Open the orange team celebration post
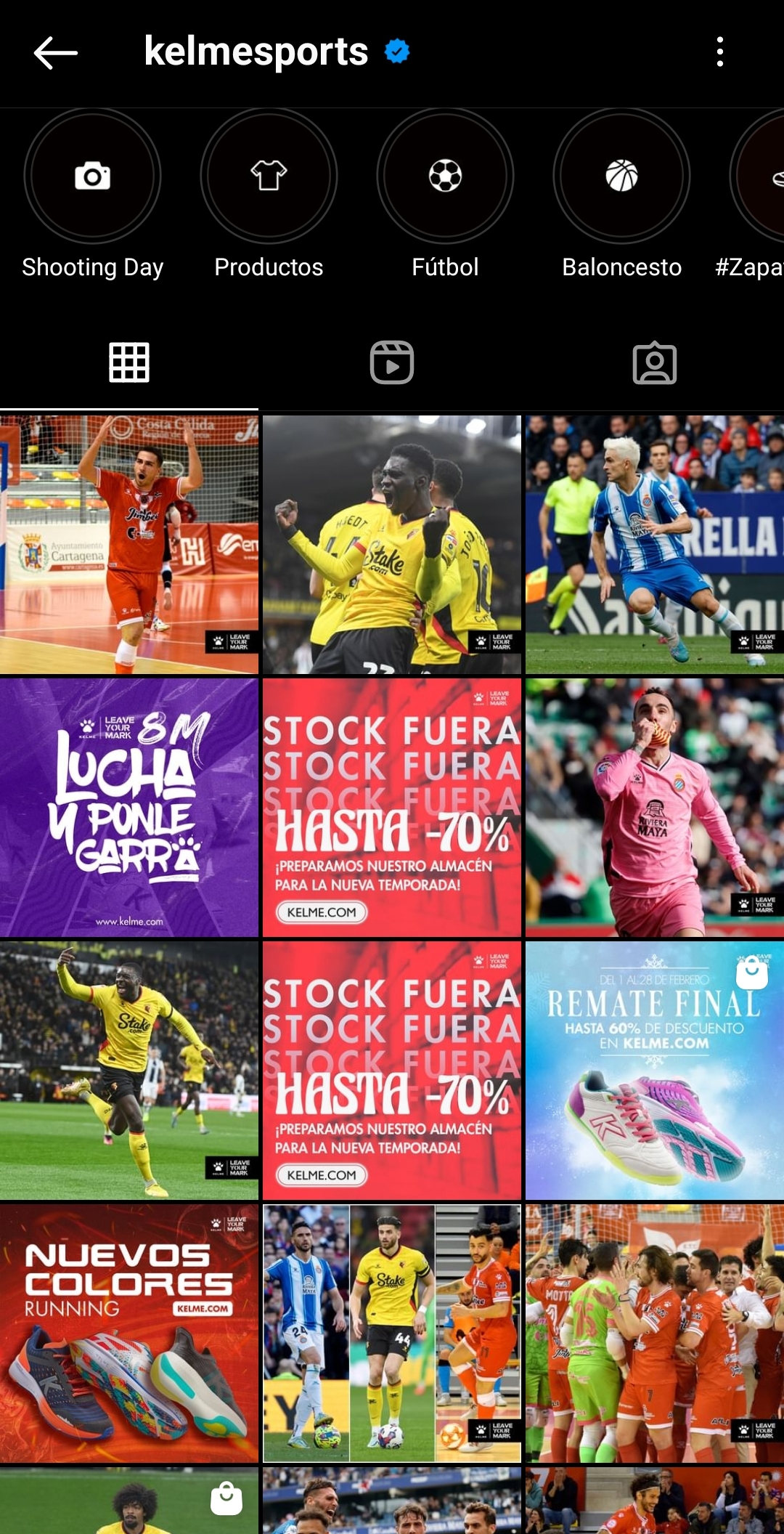 pyautogui.click(x=655, y=1334)
